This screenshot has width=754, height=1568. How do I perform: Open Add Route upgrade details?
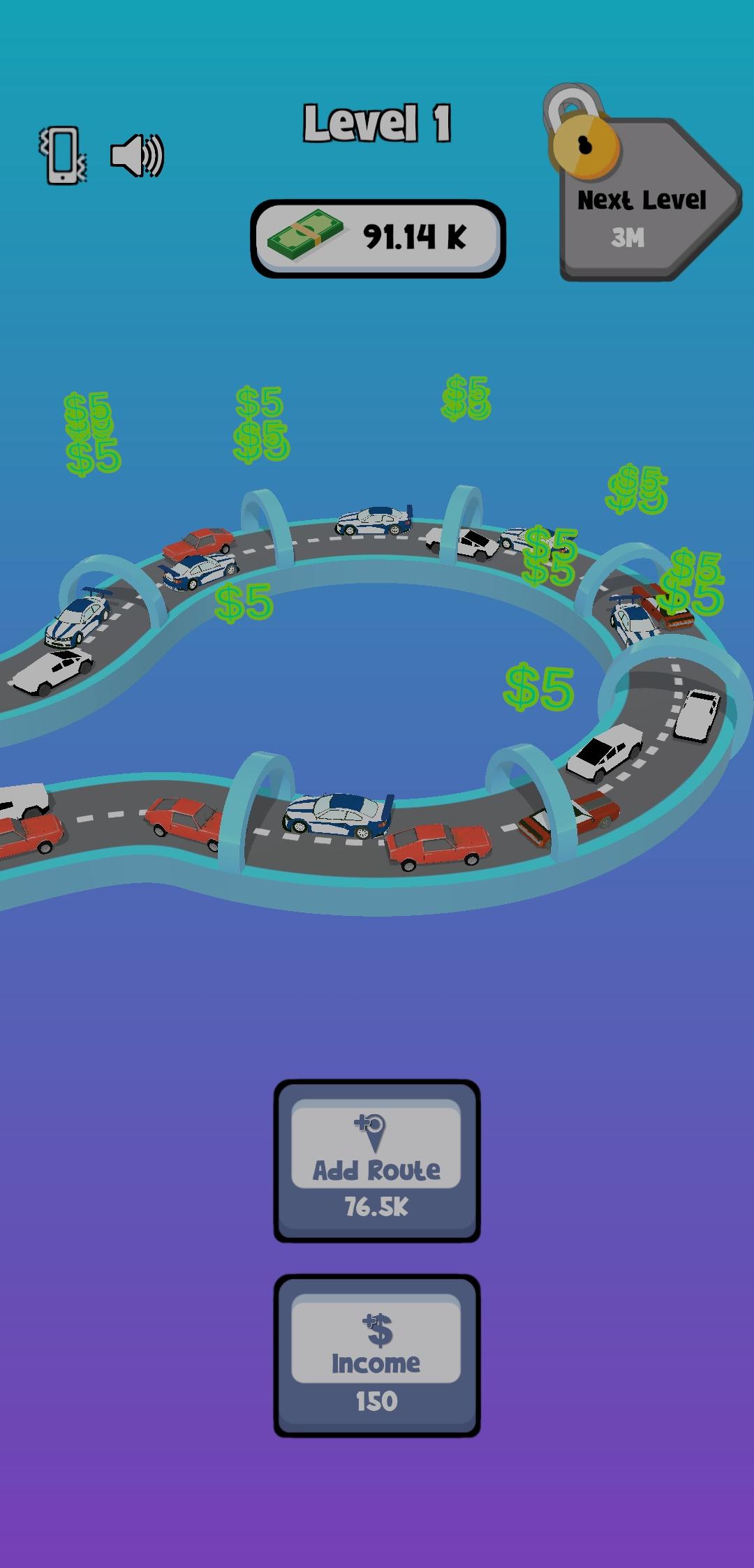376,1159
